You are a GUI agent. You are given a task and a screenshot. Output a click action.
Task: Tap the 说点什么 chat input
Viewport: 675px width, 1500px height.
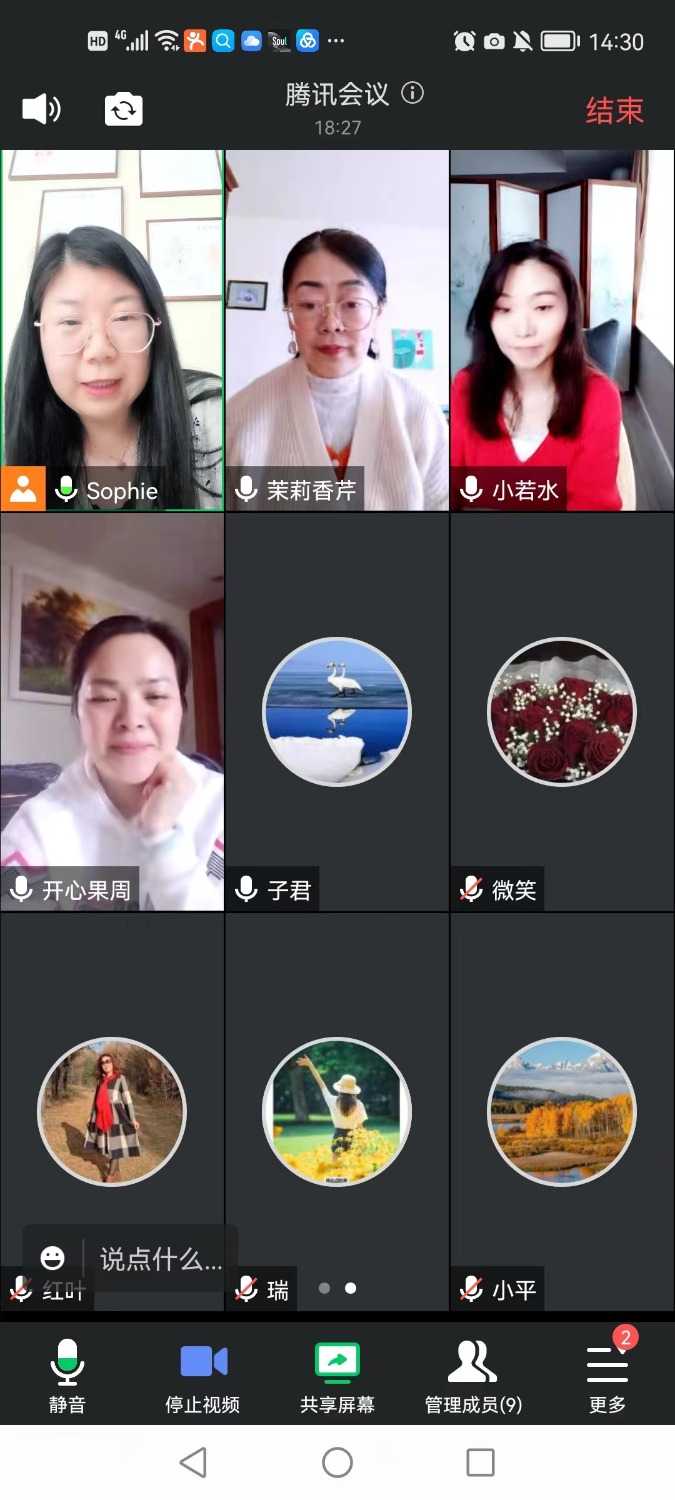click(160, 1259)
